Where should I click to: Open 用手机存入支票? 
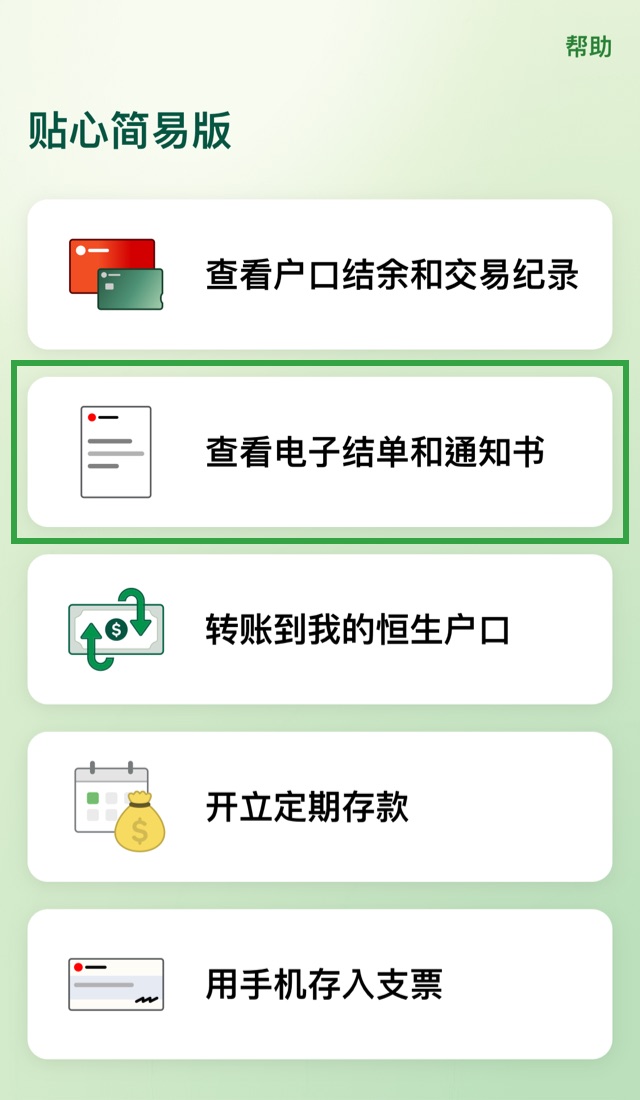[320, 984]
